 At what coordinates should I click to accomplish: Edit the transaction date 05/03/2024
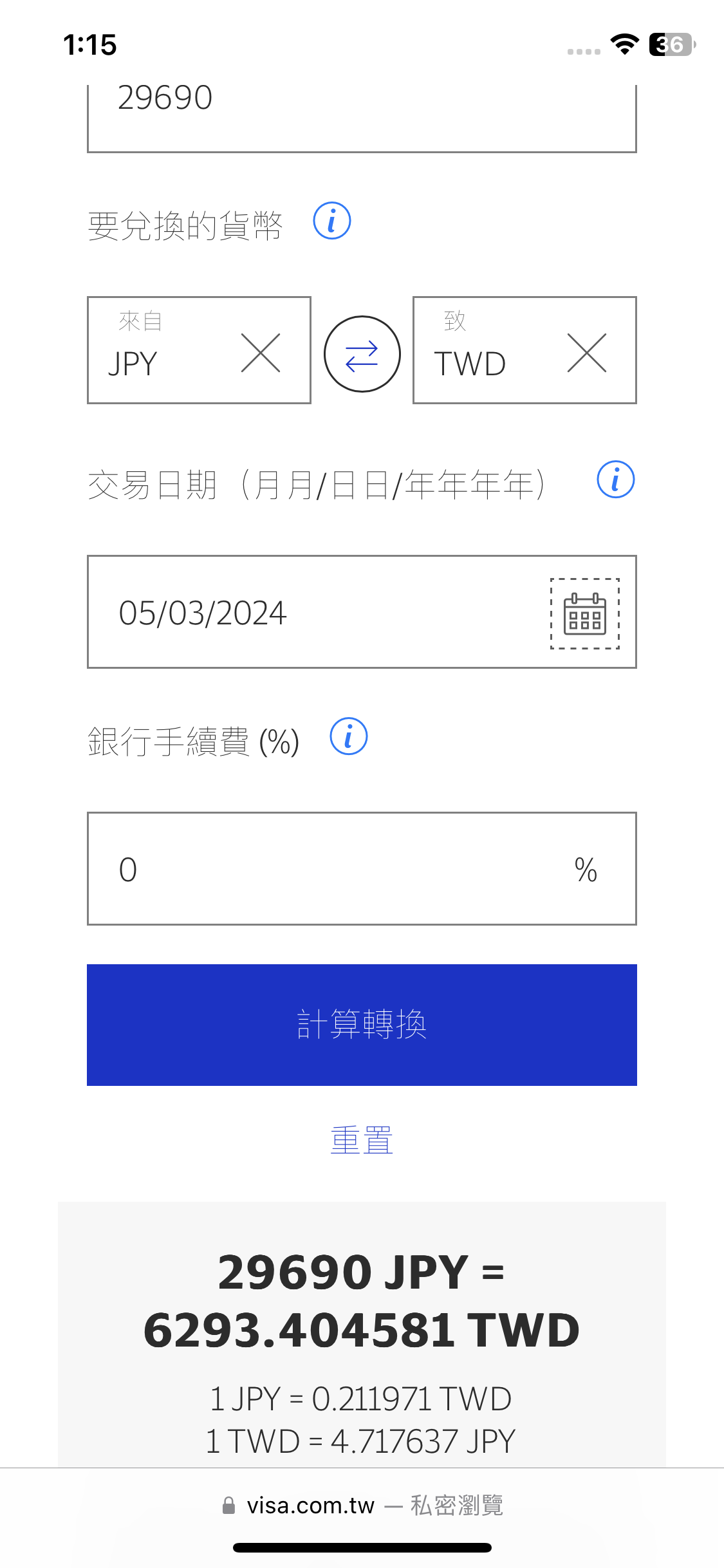pos(309,612)
